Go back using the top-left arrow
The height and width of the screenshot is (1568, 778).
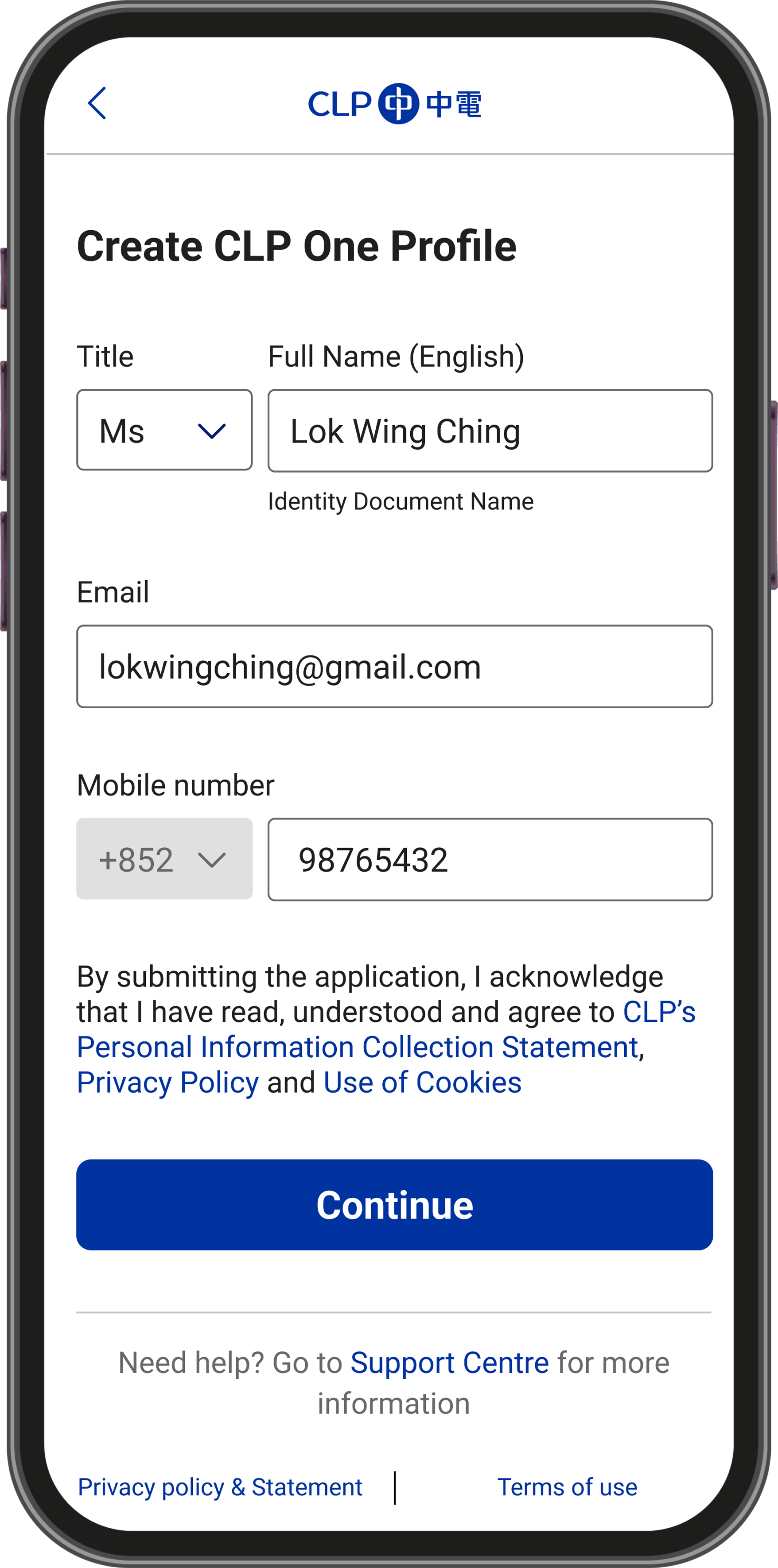click(97, 103)
